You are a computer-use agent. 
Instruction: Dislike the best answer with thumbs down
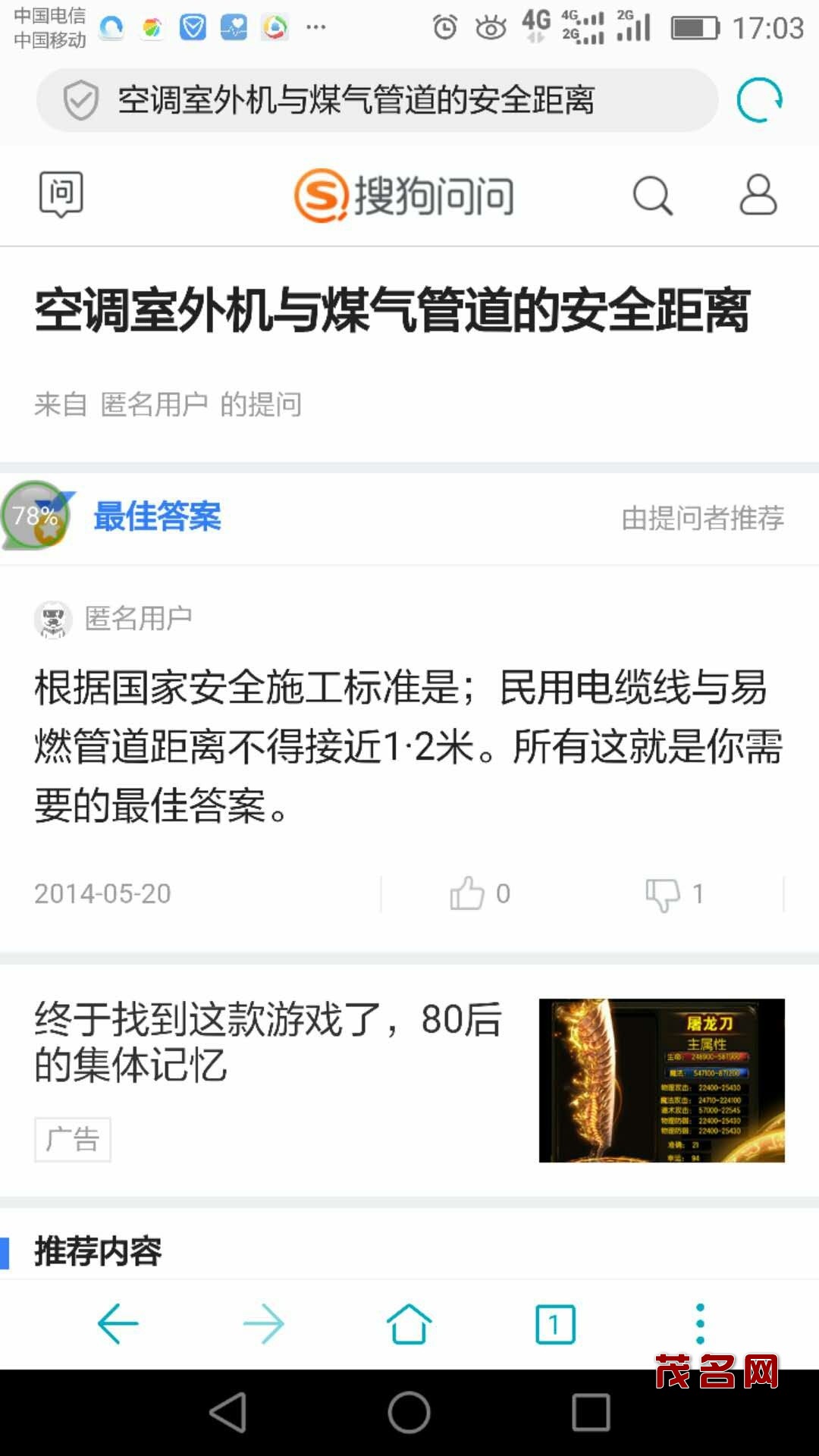[x=663, y=894]
